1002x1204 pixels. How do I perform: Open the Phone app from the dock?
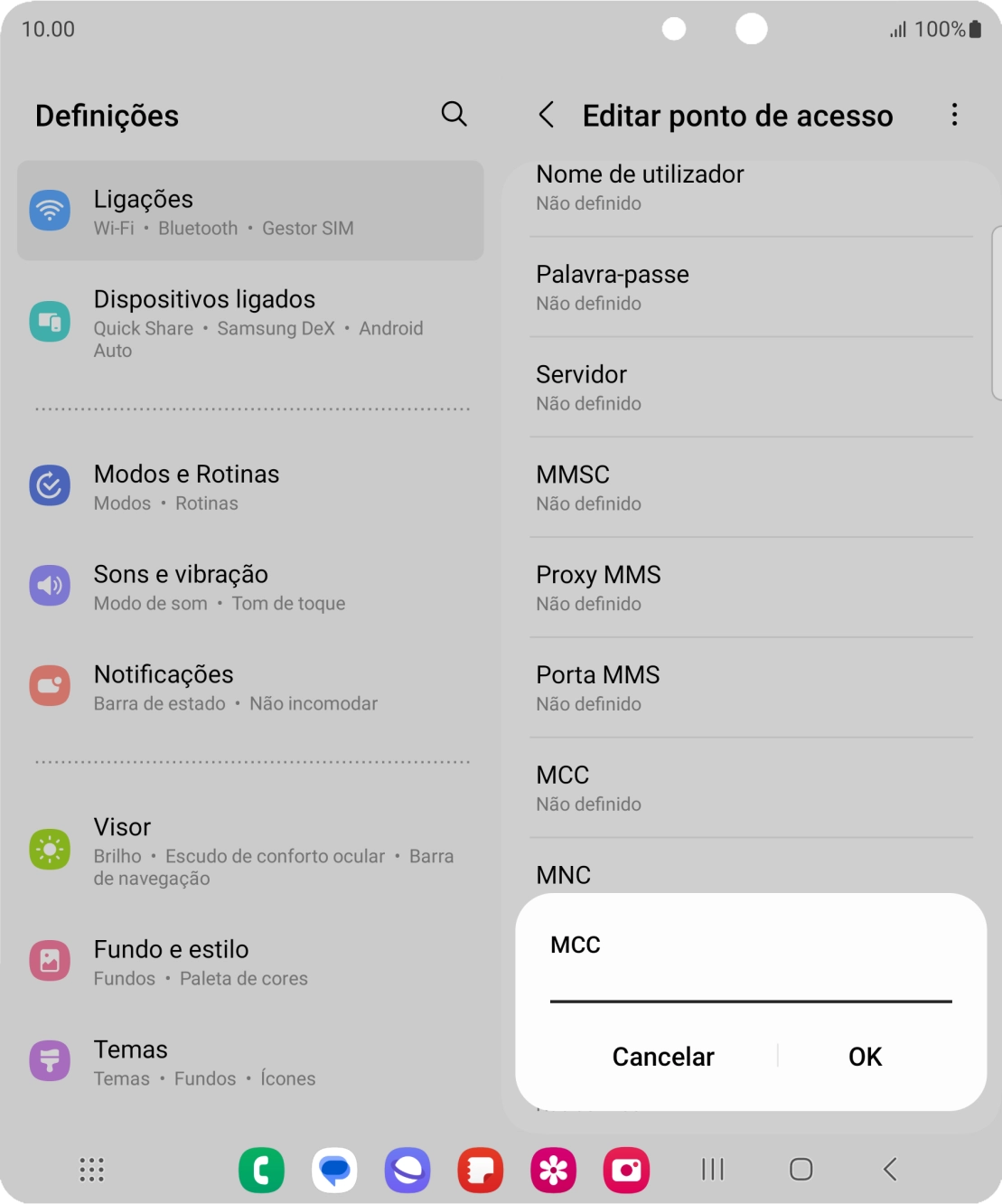point(262,1170)
